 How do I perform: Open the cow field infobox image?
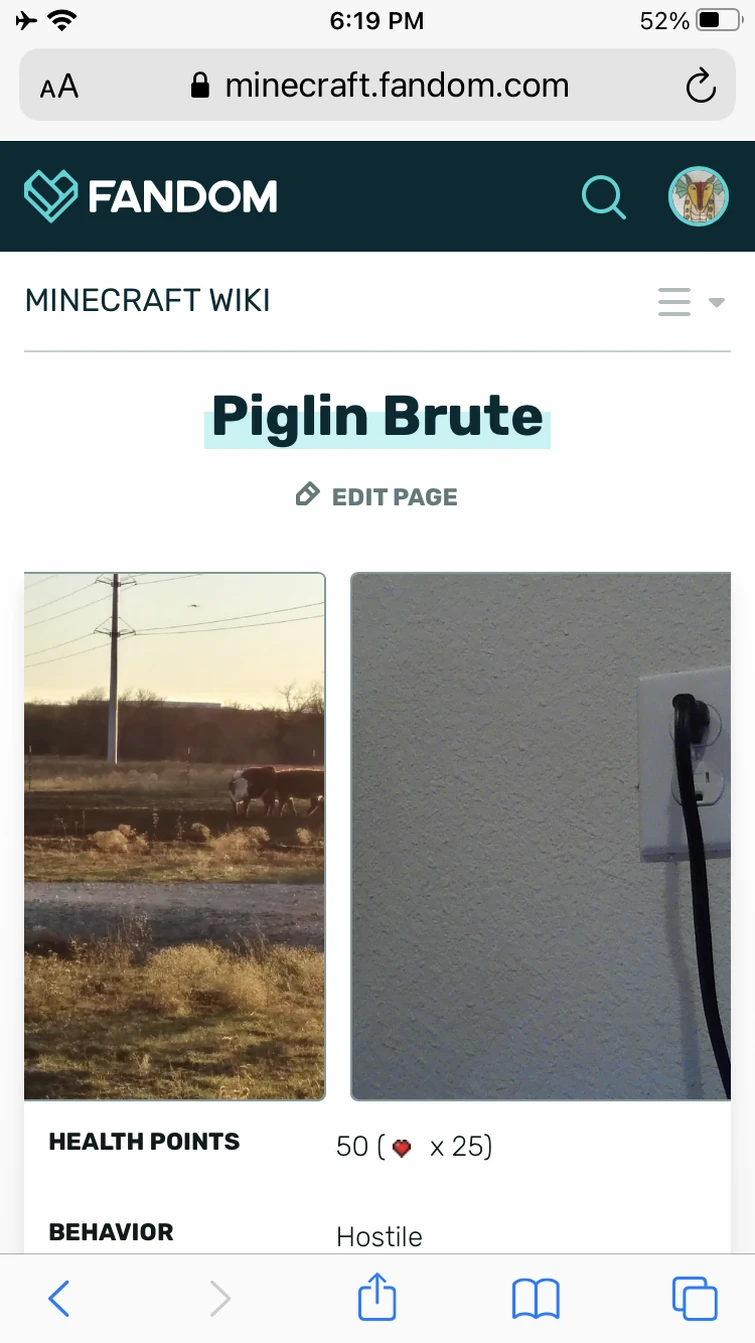point(175,835)
